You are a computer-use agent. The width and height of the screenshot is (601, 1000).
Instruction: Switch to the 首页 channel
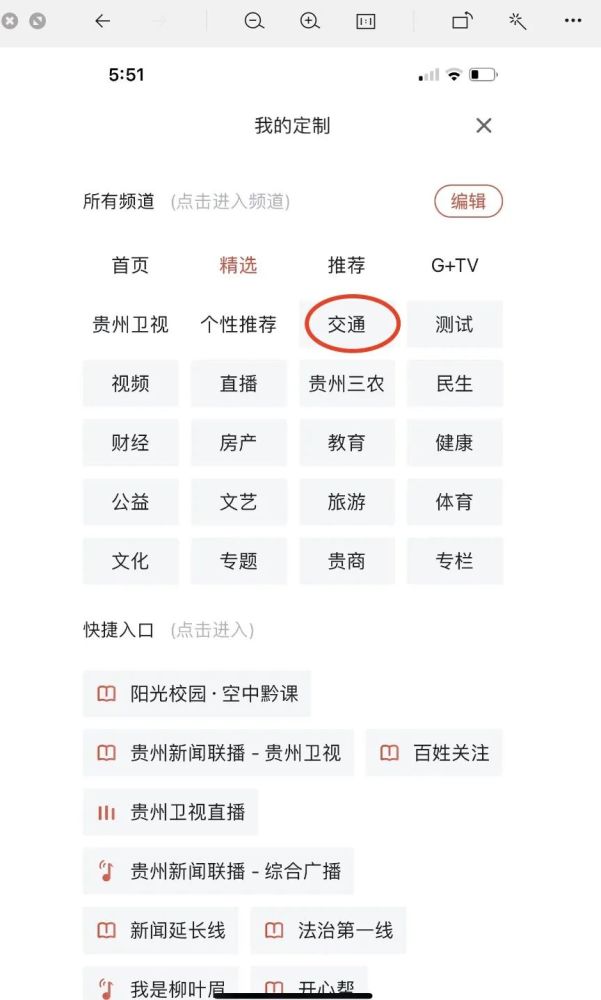pos(130,265)
